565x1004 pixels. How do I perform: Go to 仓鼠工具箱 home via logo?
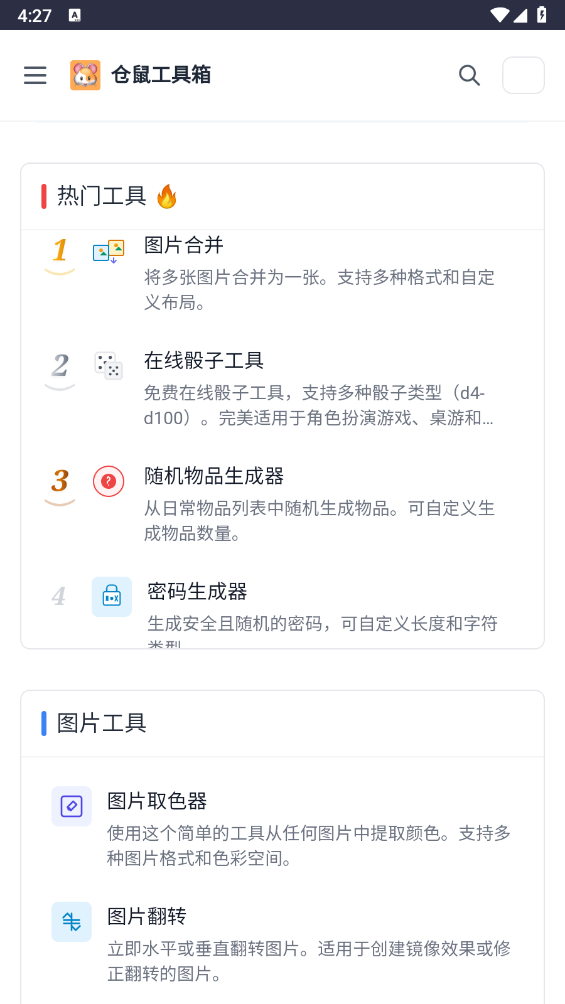140,76
